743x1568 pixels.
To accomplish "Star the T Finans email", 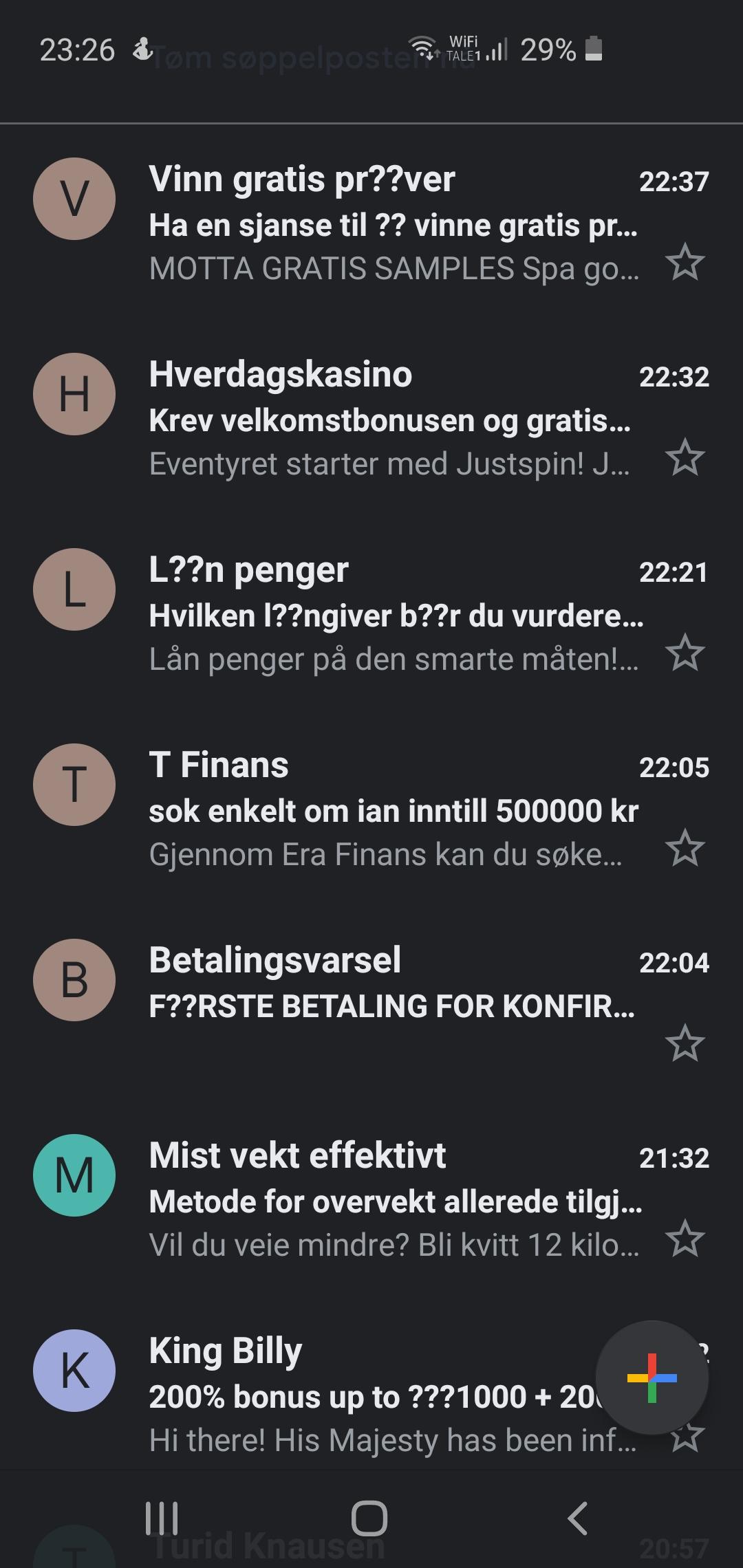I will (685, 848).
